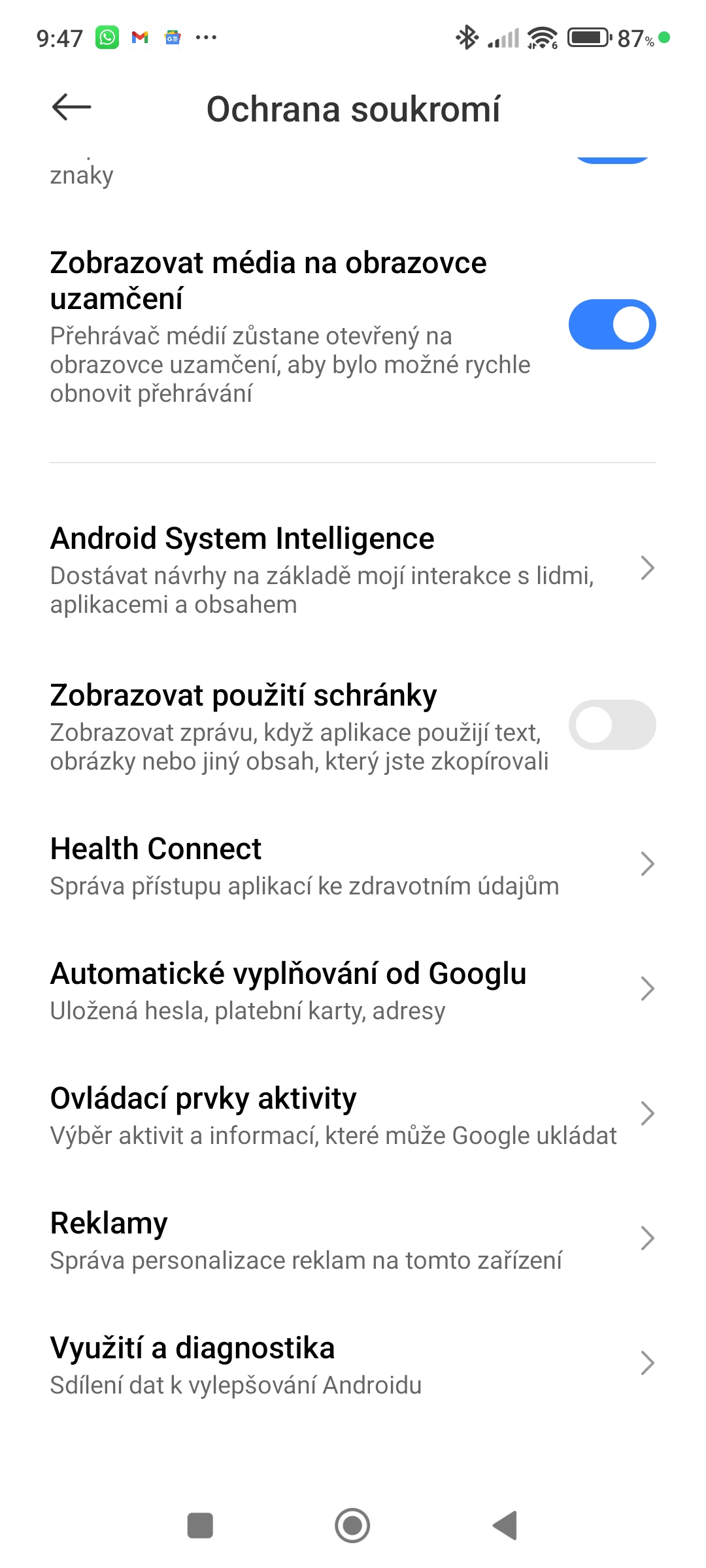The image size is (706, 1568).
Task: Enable Zobrazovat použití schránky switch
Action: click(x=612, y=725)
